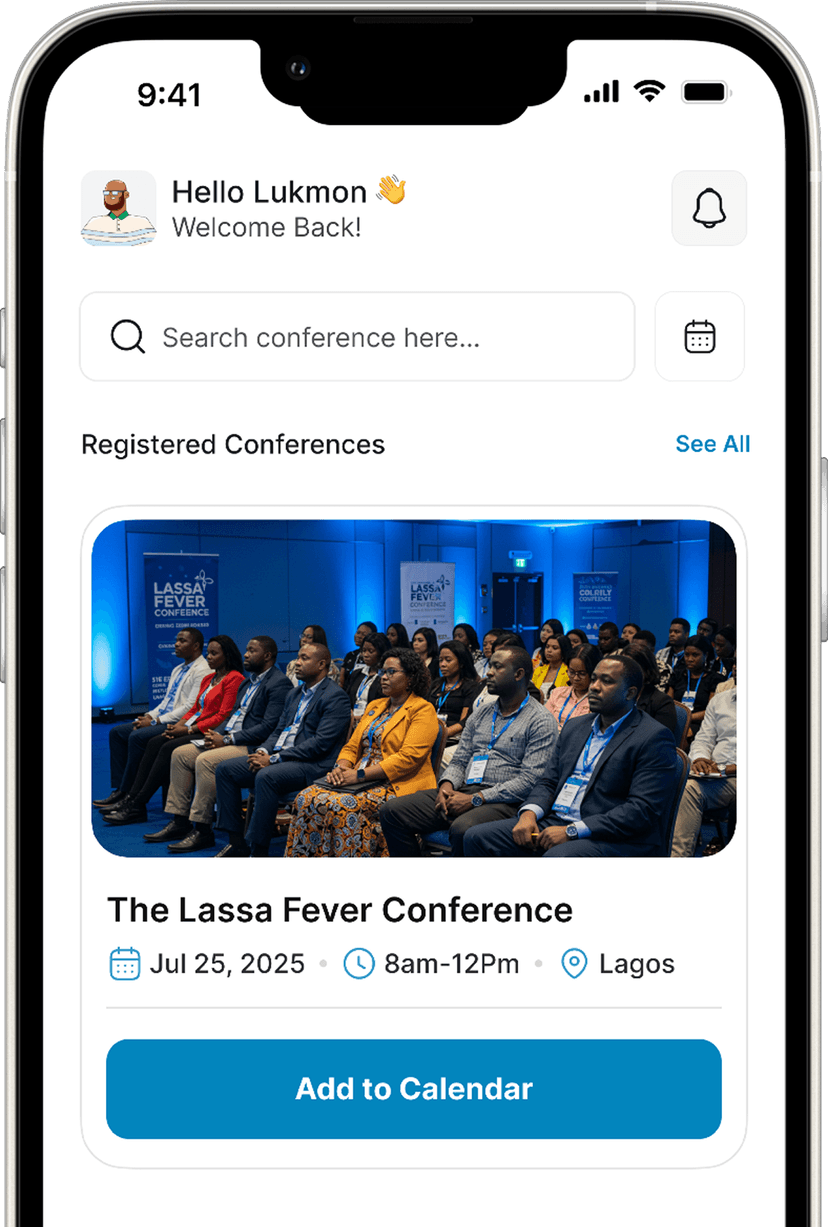
Task: Tap the Hello Lukmon greeting text
Action: 268,191
